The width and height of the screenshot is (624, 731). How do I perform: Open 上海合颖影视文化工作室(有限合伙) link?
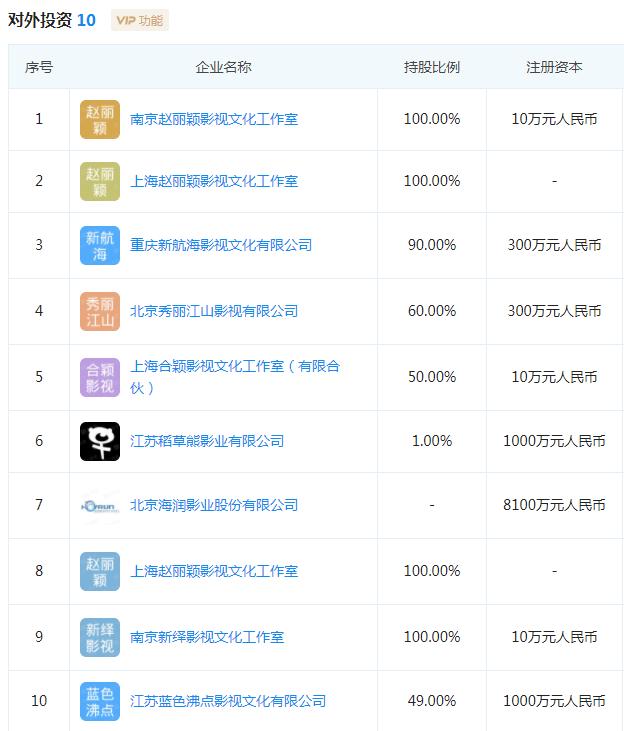pyautogui.click(x=235, y=377)
